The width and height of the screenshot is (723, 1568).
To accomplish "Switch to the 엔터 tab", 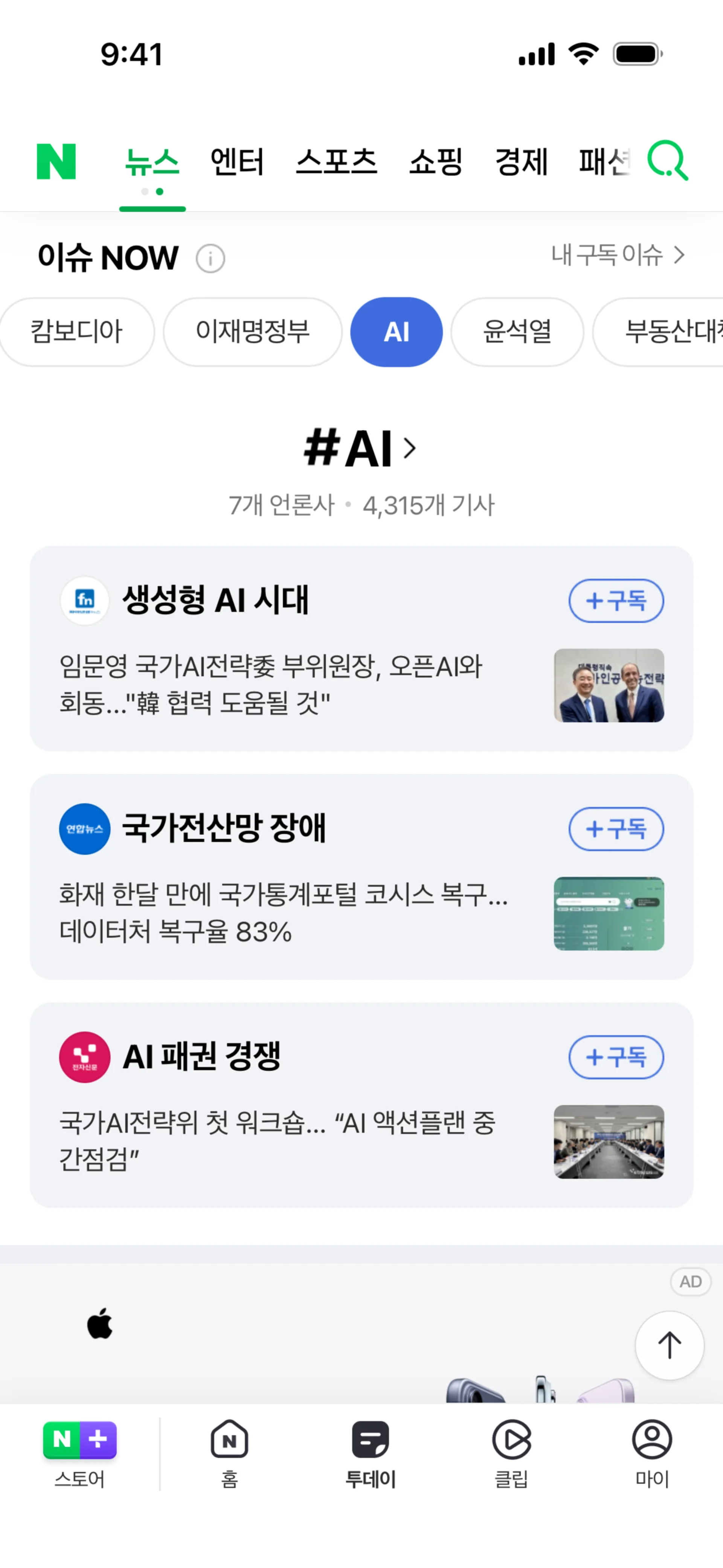I will pos(237,162).
